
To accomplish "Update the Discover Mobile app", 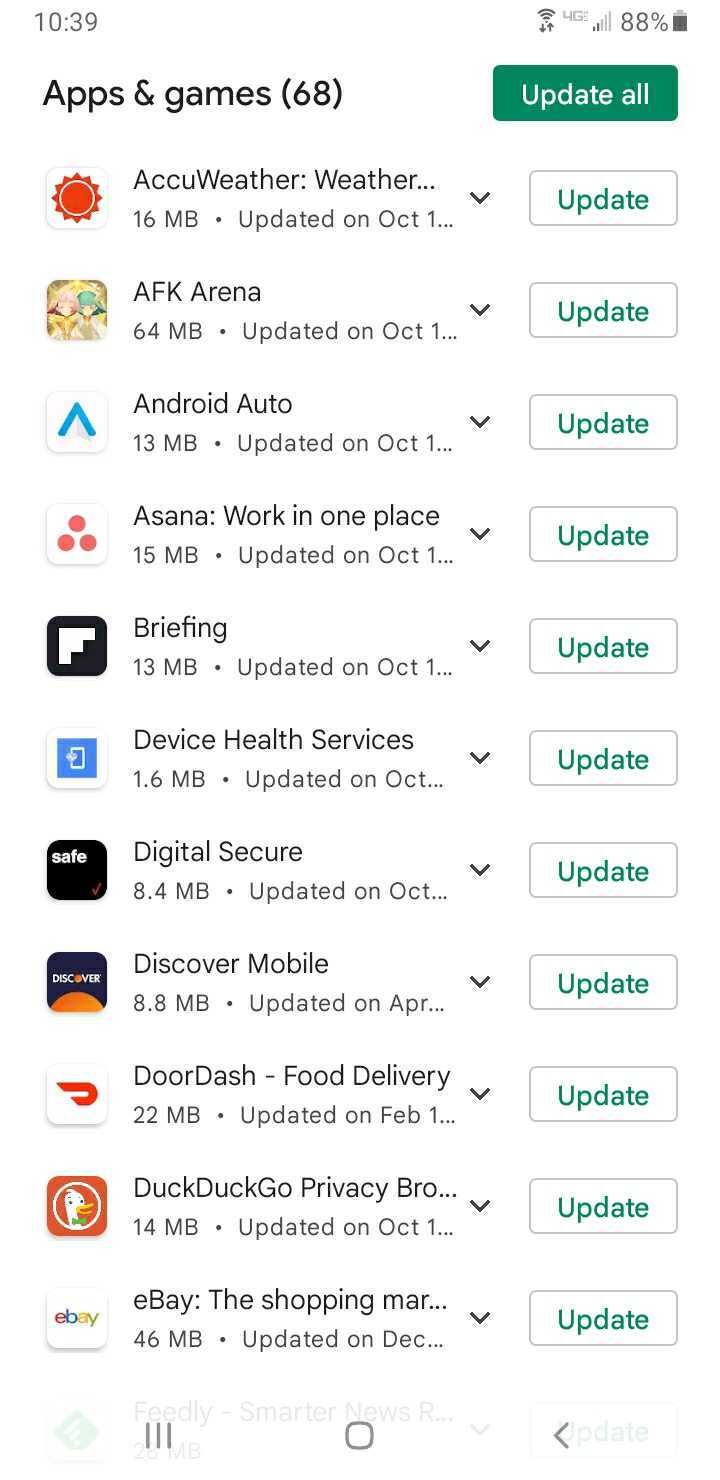I will pyautogui.click(x=602, y=983).
